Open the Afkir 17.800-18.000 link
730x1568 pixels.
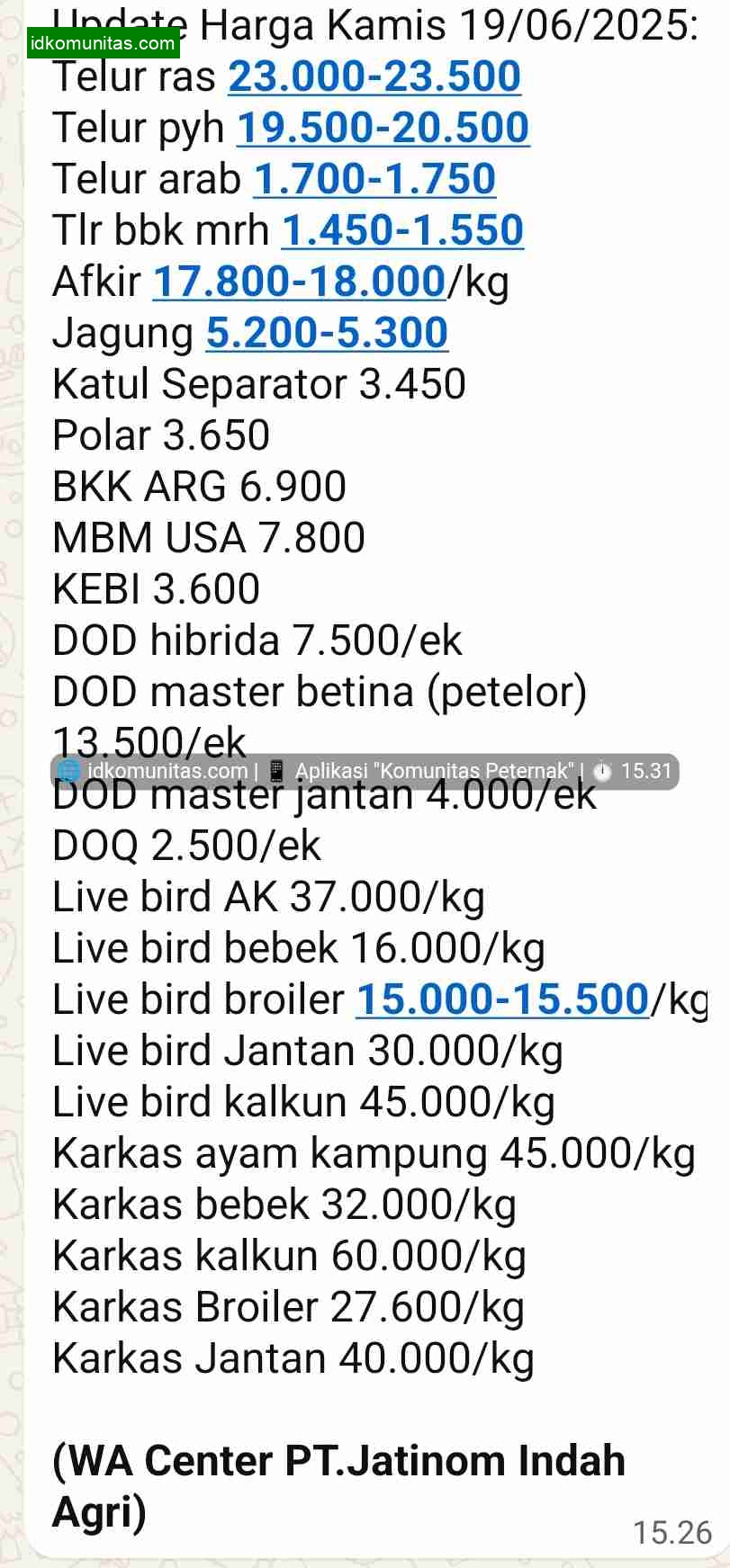tap(299, 282)
